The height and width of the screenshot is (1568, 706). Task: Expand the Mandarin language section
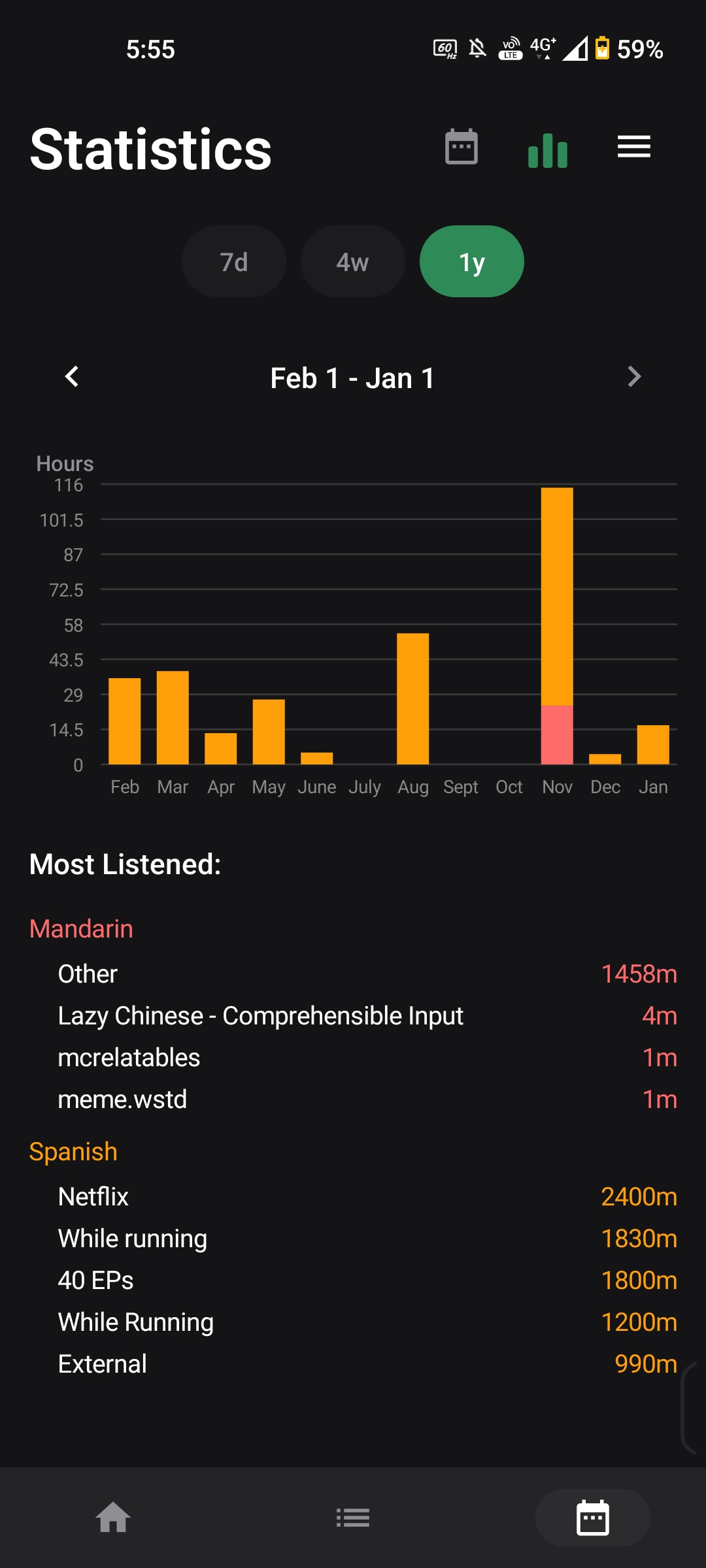(x=80, y=928)
